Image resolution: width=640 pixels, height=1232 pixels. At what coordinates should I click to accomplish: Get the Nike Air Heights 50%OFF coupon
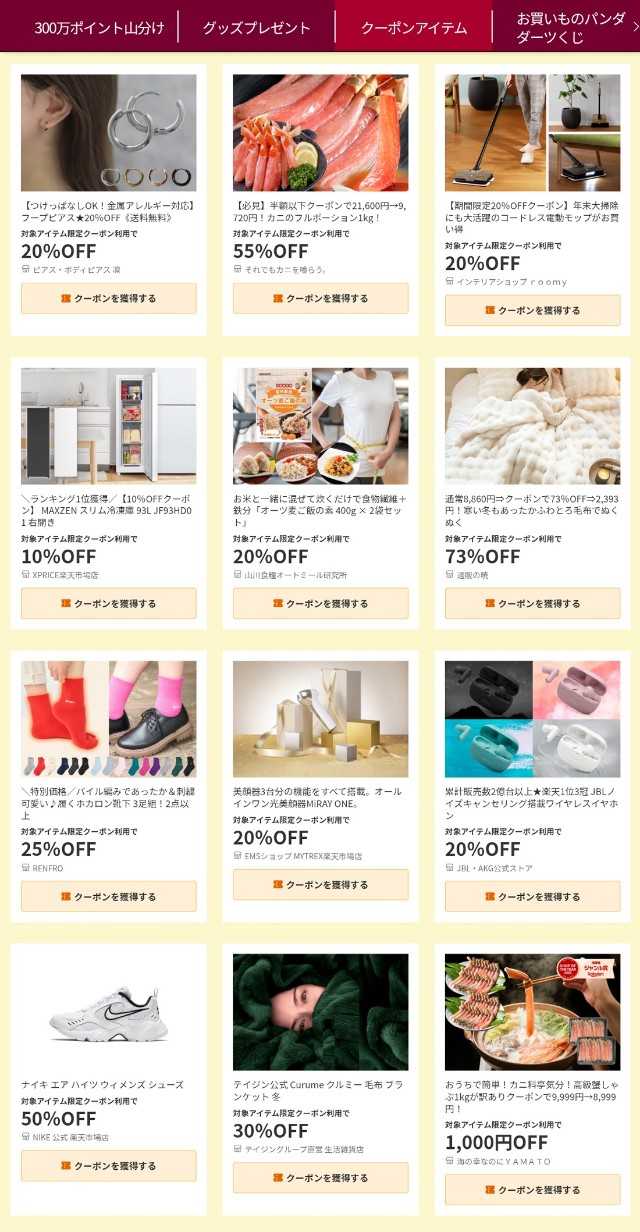pos(109,1165)
